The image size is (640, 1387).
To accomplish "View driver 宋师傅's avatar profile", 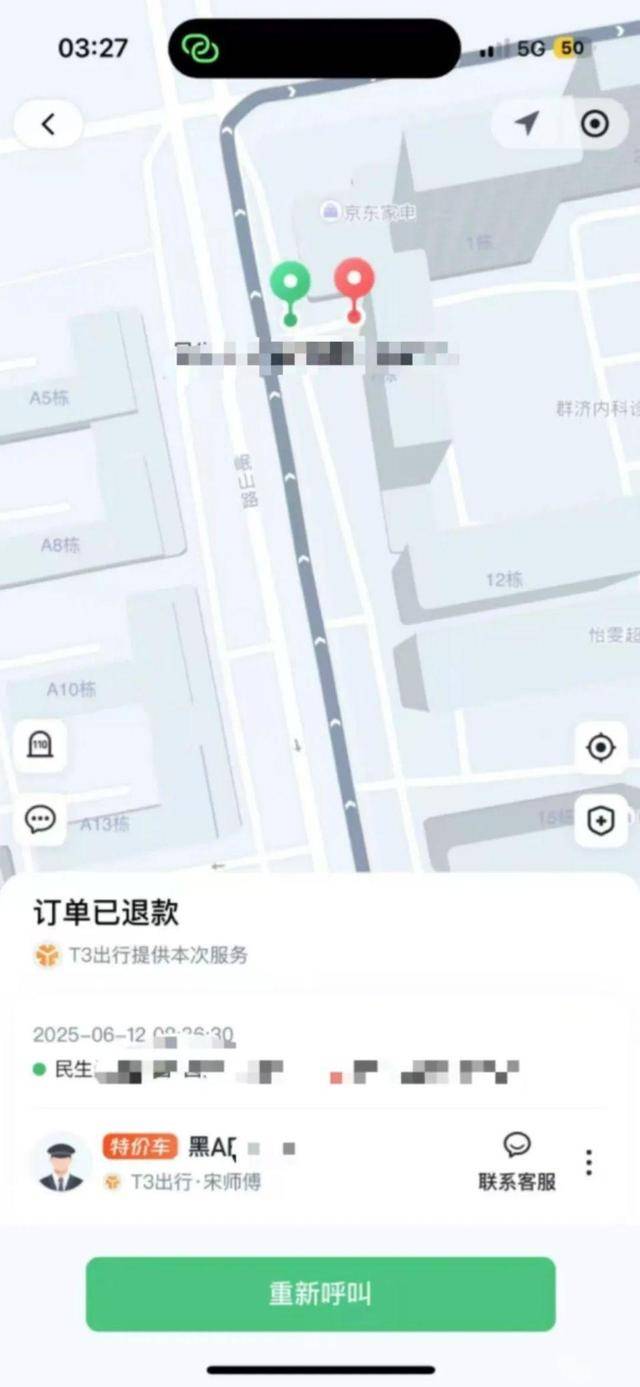I will (61, 1162).
